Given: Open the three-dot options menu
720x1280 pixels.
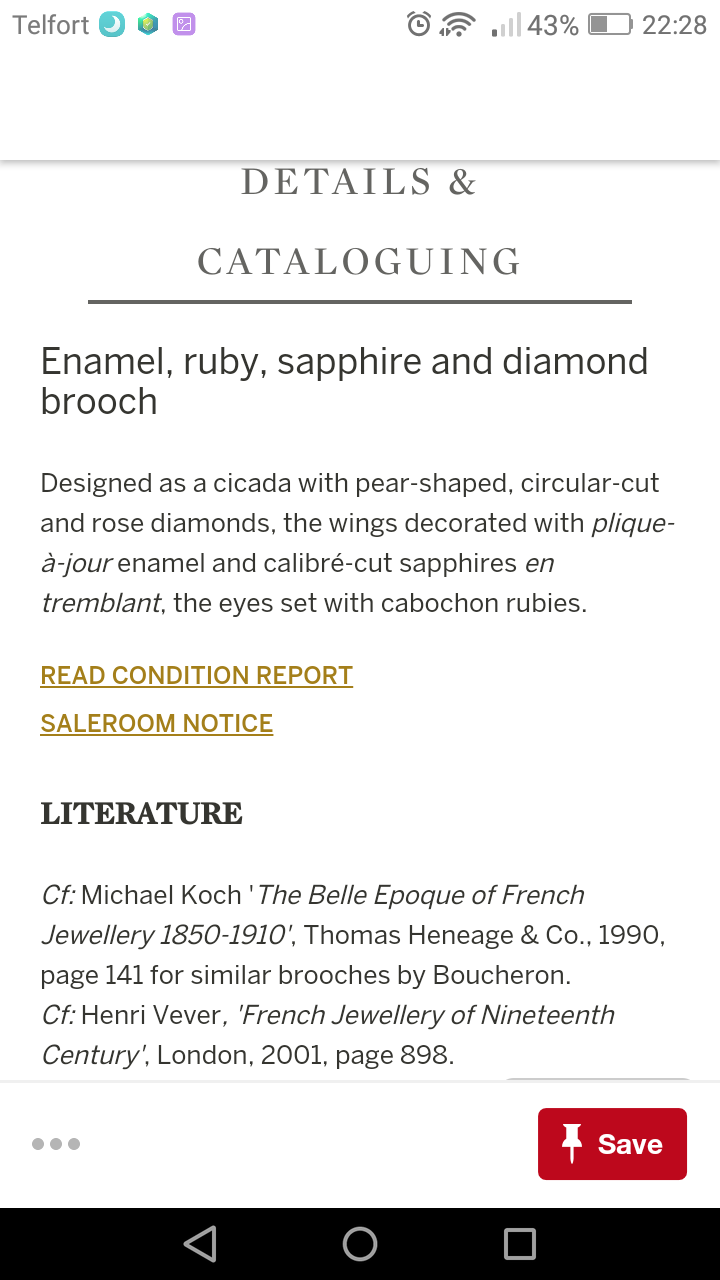Looking at the screenshot, I should tap(56, 1144).
